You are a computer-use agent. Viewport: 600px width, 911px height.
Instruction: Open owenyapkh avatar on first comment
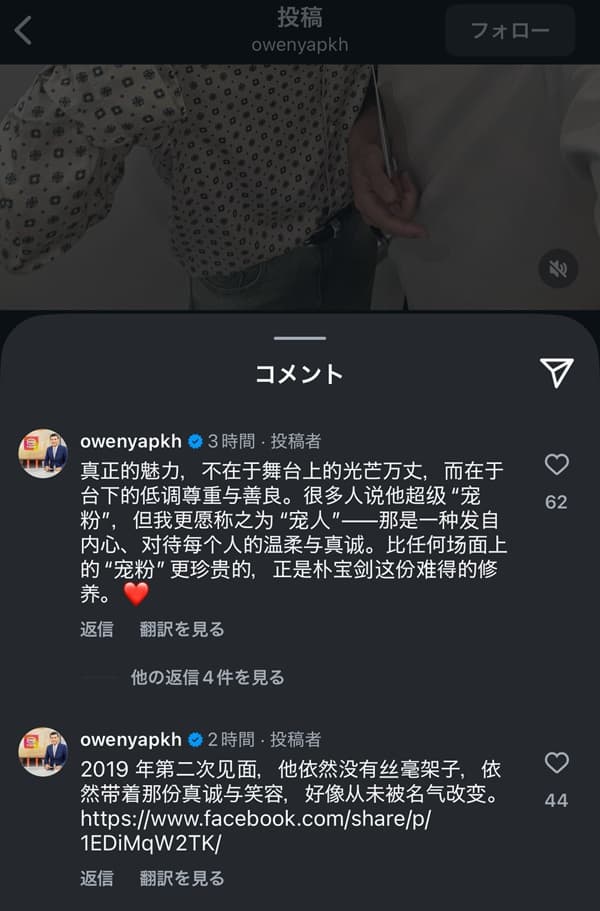click(43, 453)
